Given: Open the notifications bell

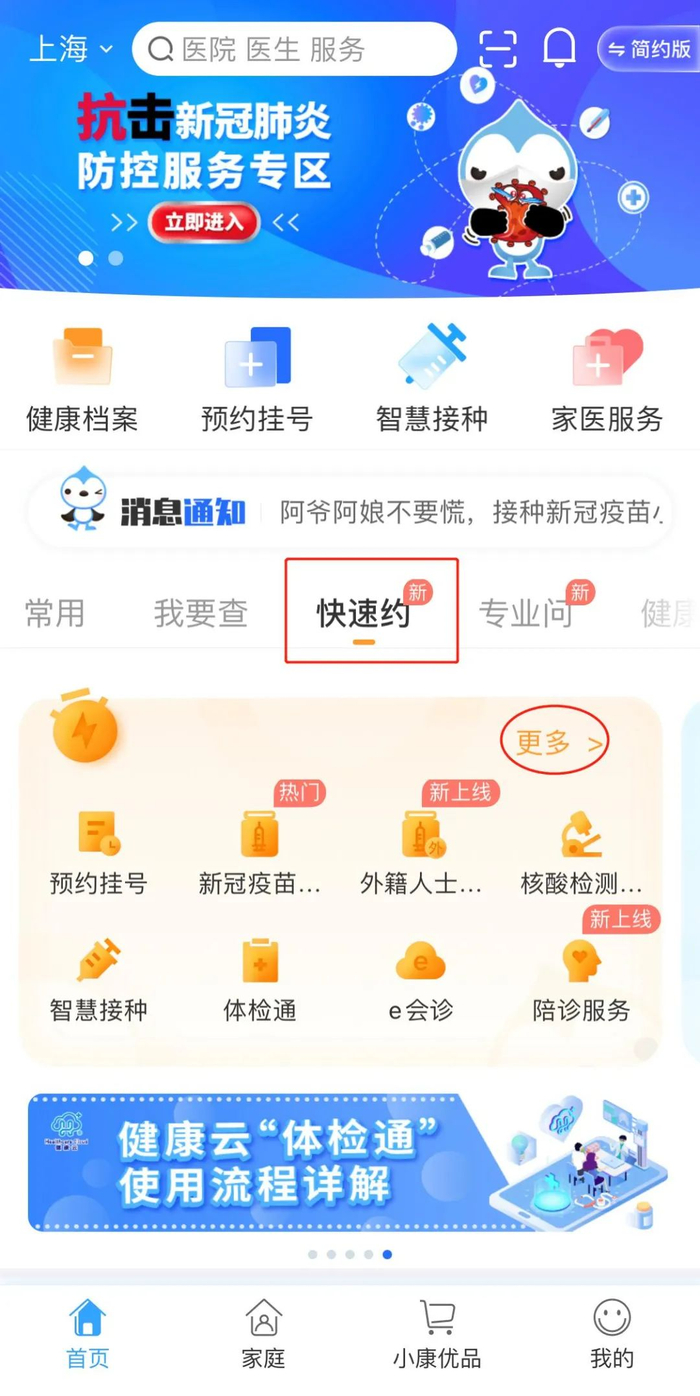Looking at the screenshot, I should click(559, 48).
